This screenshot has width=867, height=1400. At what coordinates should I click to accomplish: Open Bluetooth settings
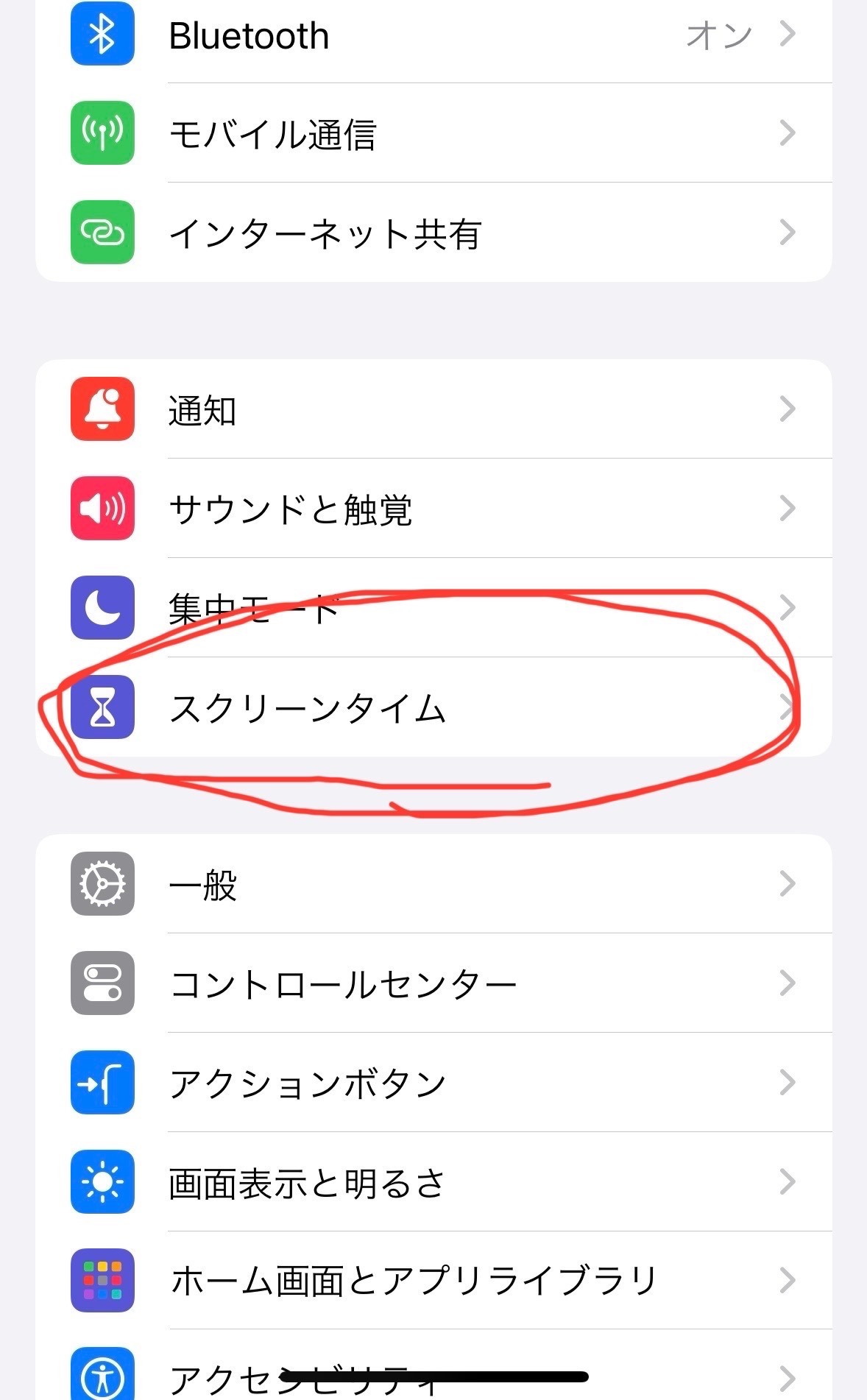click(x=433, y=35)
